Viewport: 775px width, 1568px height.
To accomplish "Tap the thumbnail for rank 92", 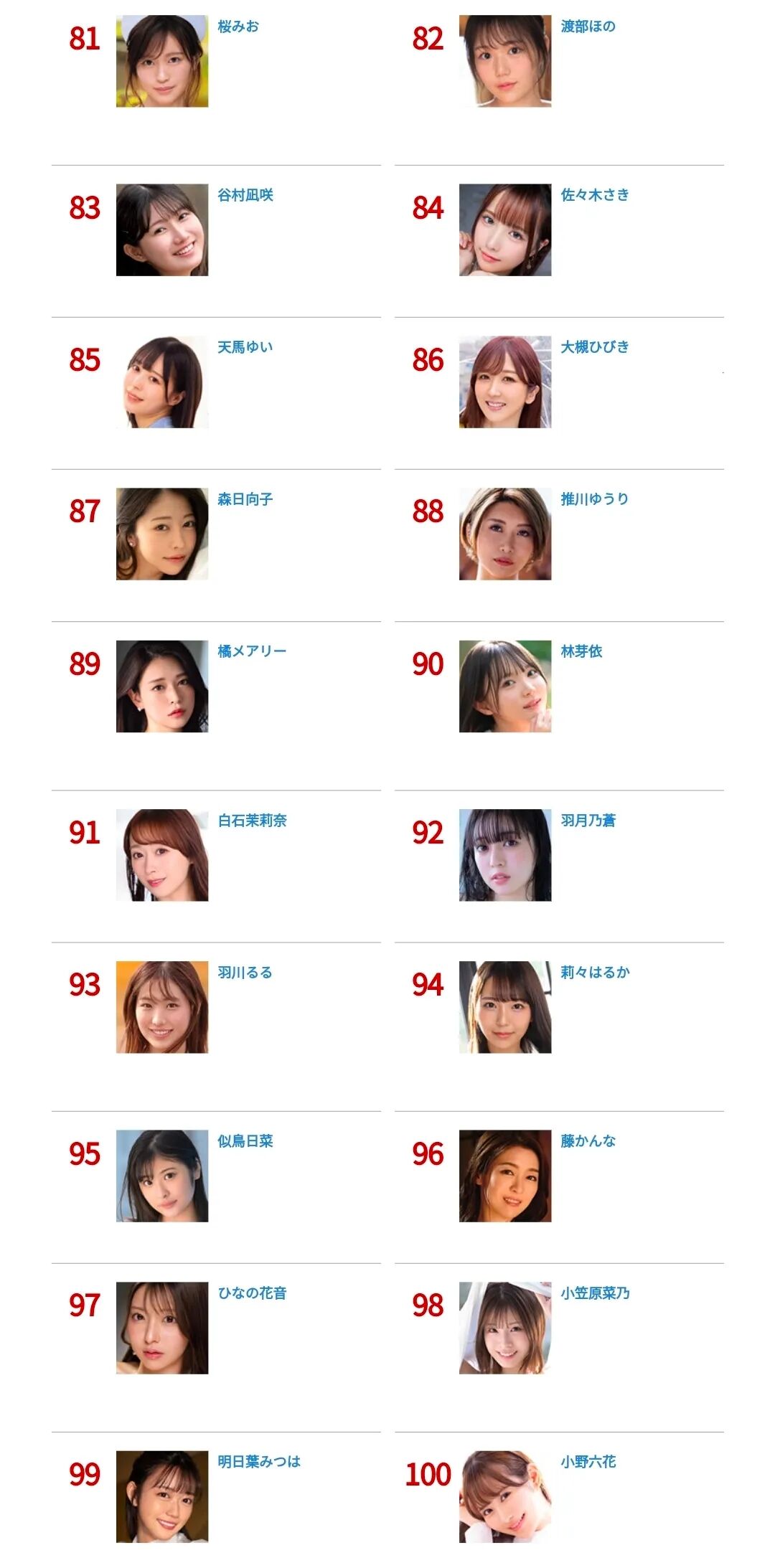I will [x=505, y=856].
